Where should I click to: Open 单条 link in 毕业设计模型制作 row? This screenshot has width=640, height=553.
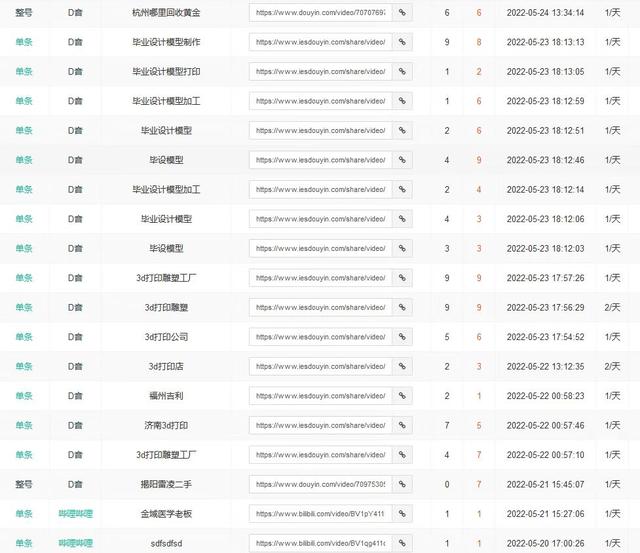(x=24, y=43)
